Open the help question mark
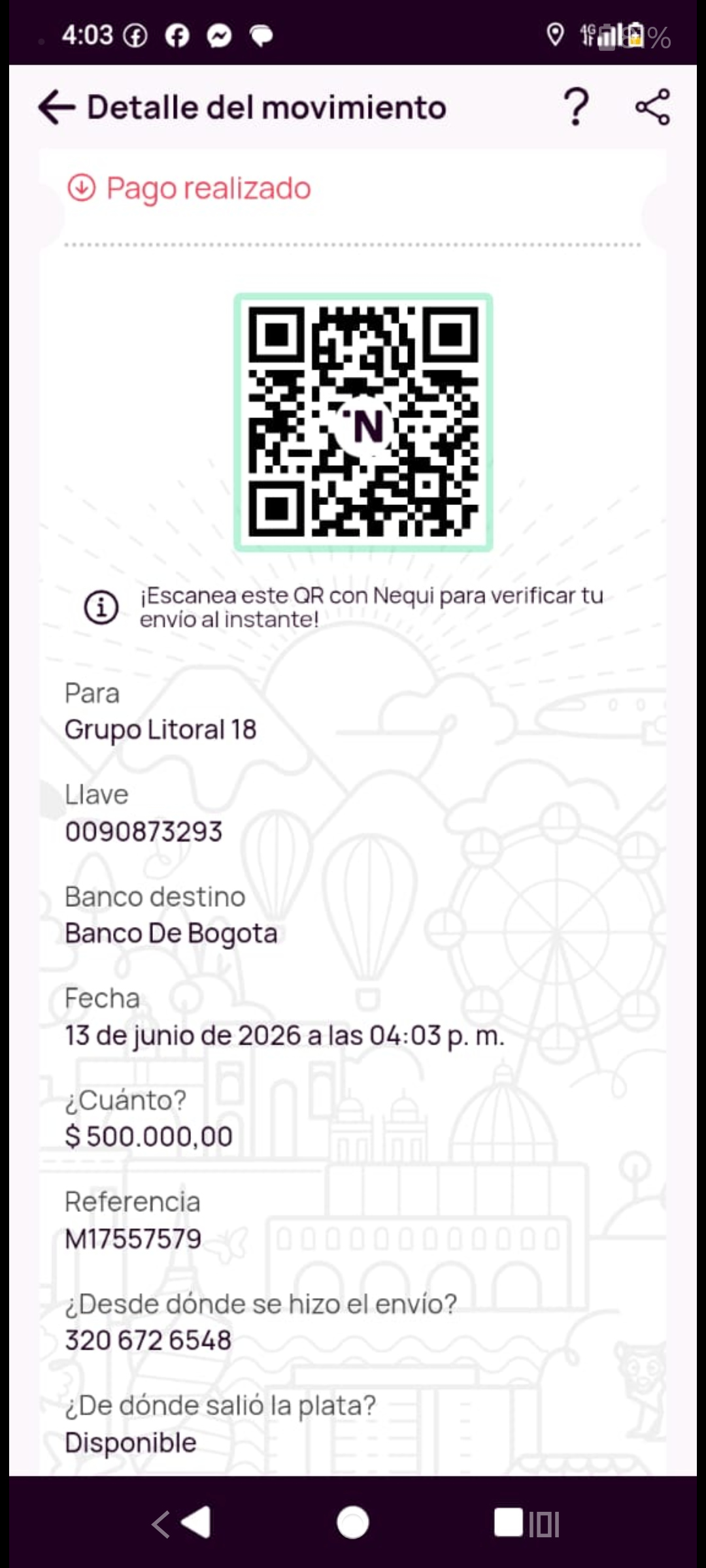The image size is (706, 1568). [576, 107]
